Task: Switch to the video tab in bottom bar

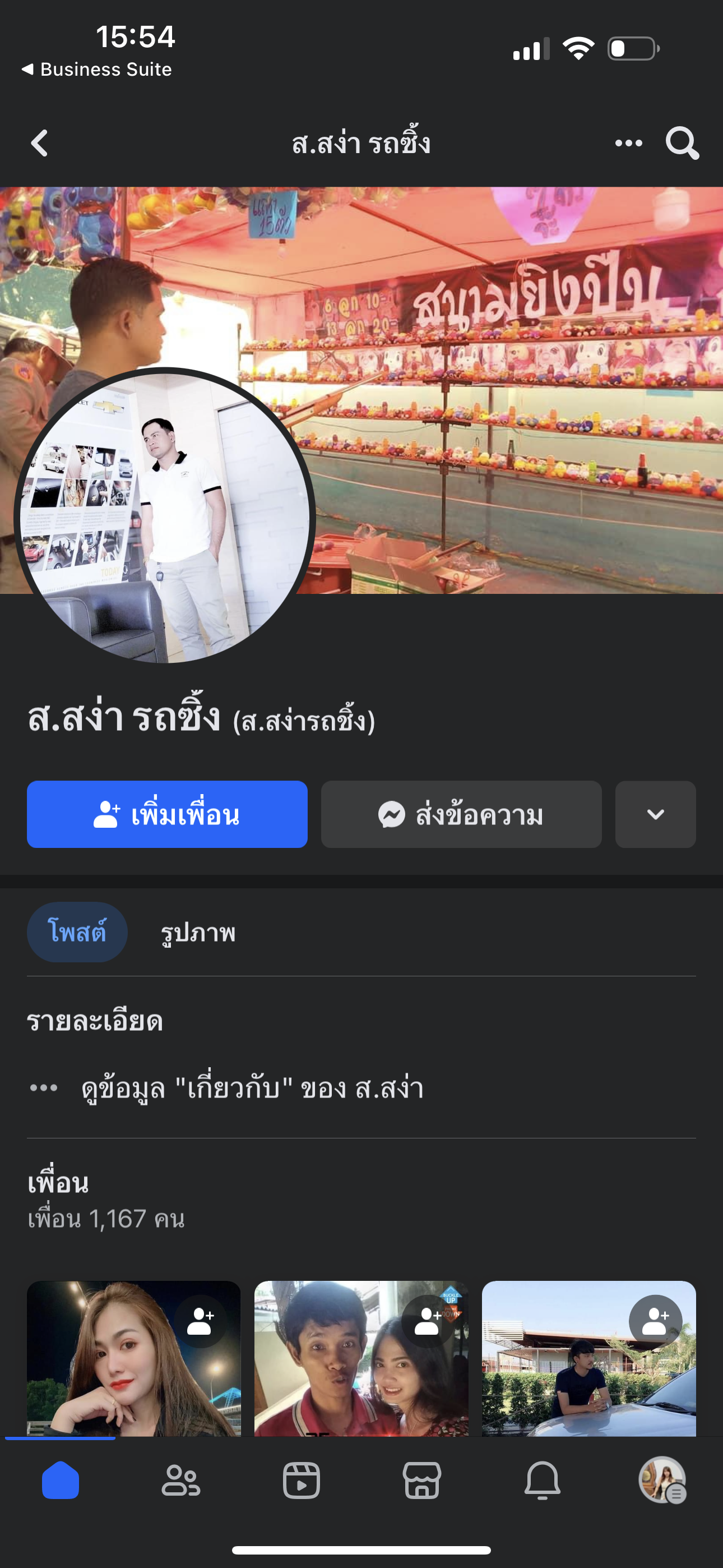Action: pyautogui.click(x=302, y=1481)
